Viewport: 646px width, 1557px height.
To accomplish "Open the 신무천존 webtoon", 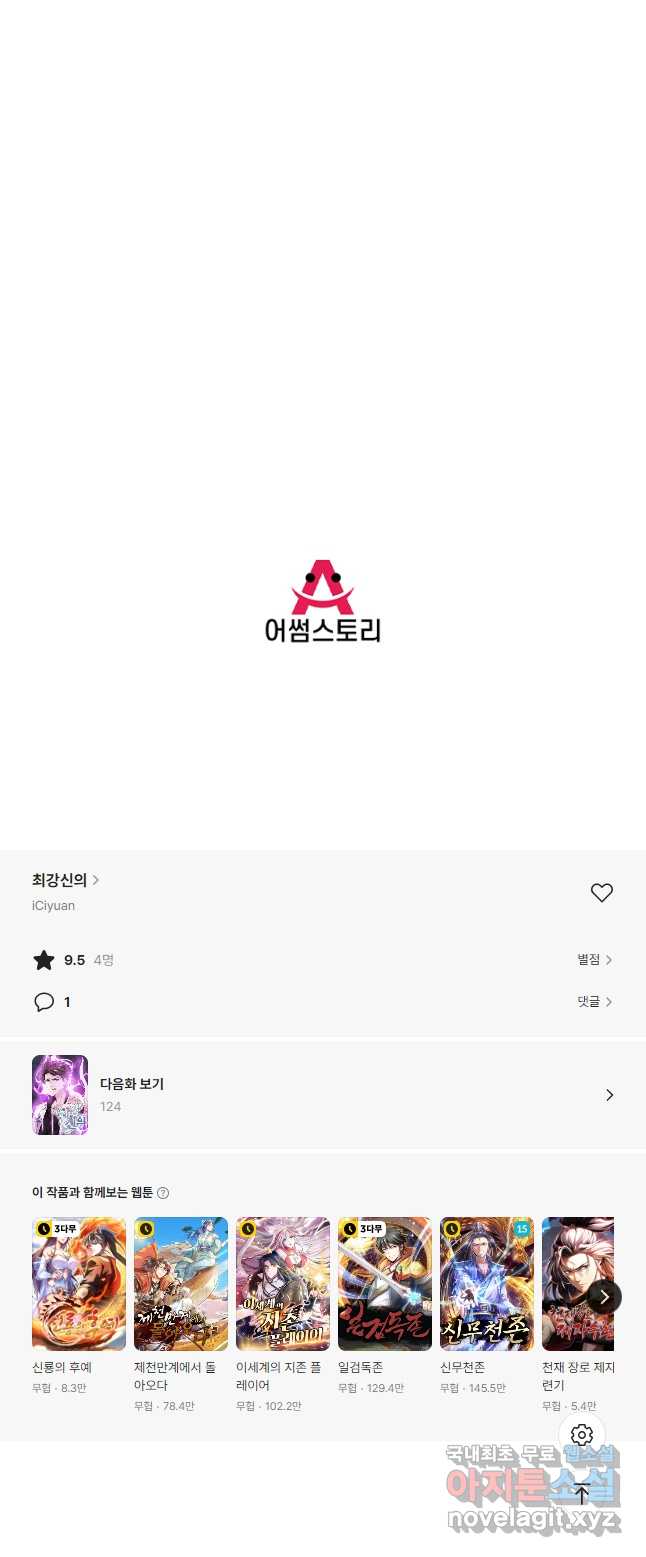I will 487,1284.
